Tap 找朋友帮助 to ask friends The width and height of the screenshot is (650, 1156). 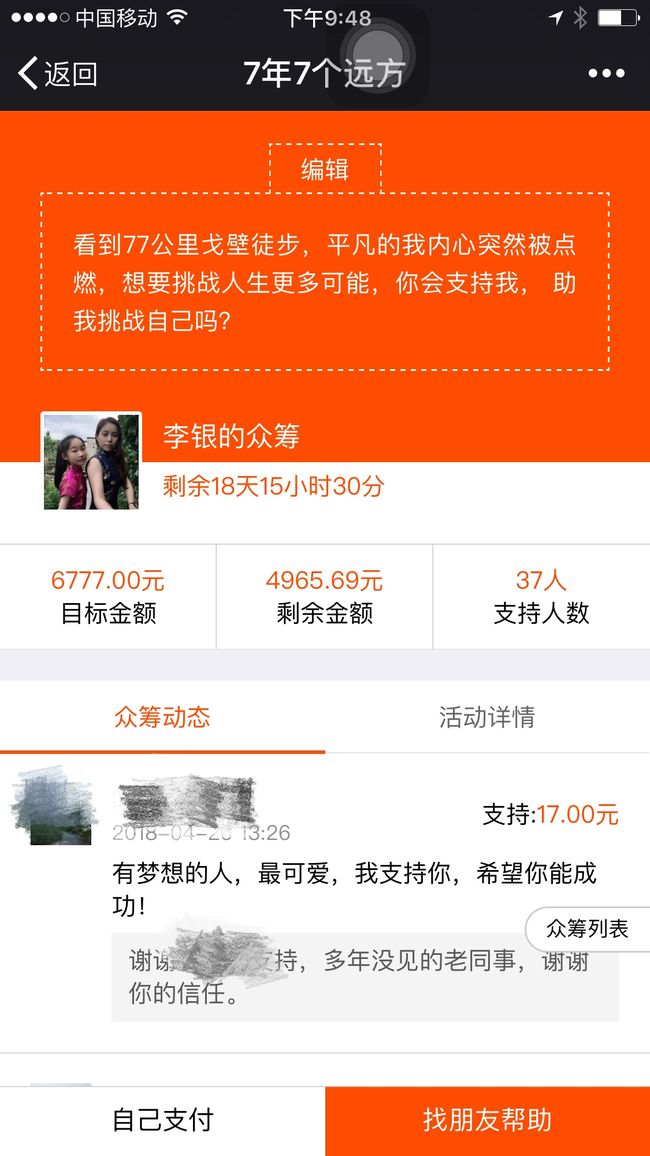coord(487,1121)
